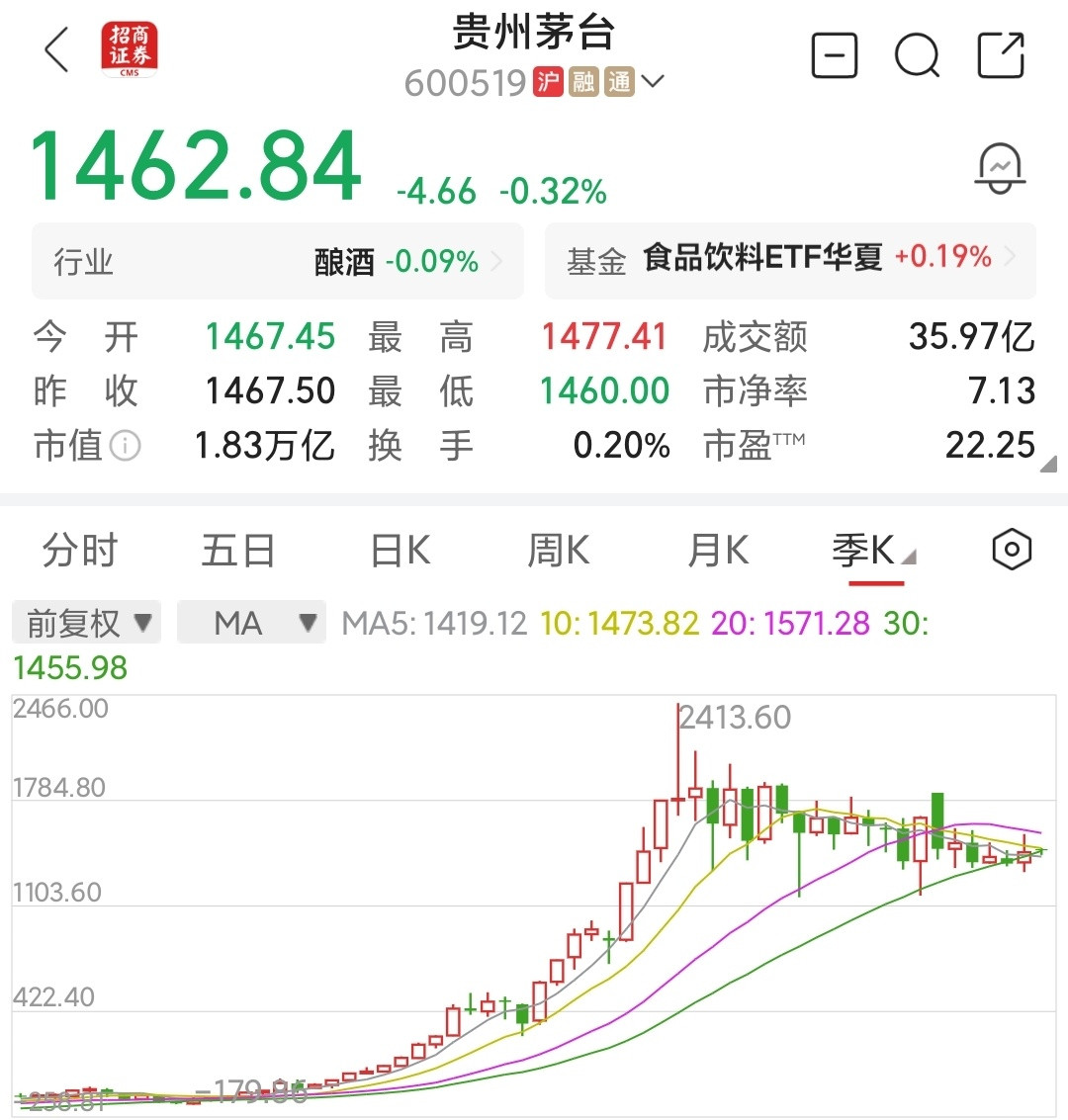Click the share/external link icon

(x=1000, y=56)
